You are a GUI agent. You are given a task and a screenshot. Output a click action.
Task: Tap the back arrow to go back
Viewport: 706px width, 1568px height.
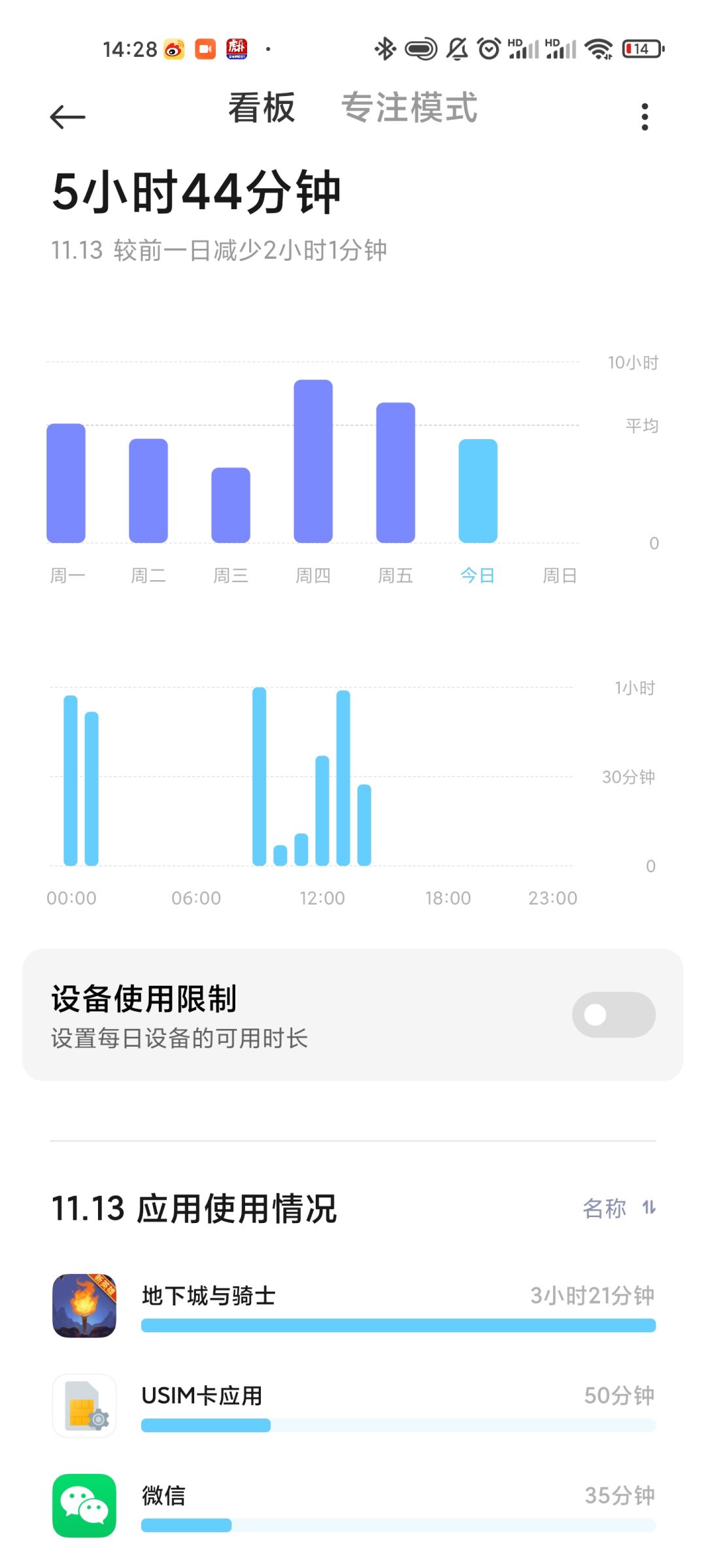pyautogui.click(x=65, y=116)
